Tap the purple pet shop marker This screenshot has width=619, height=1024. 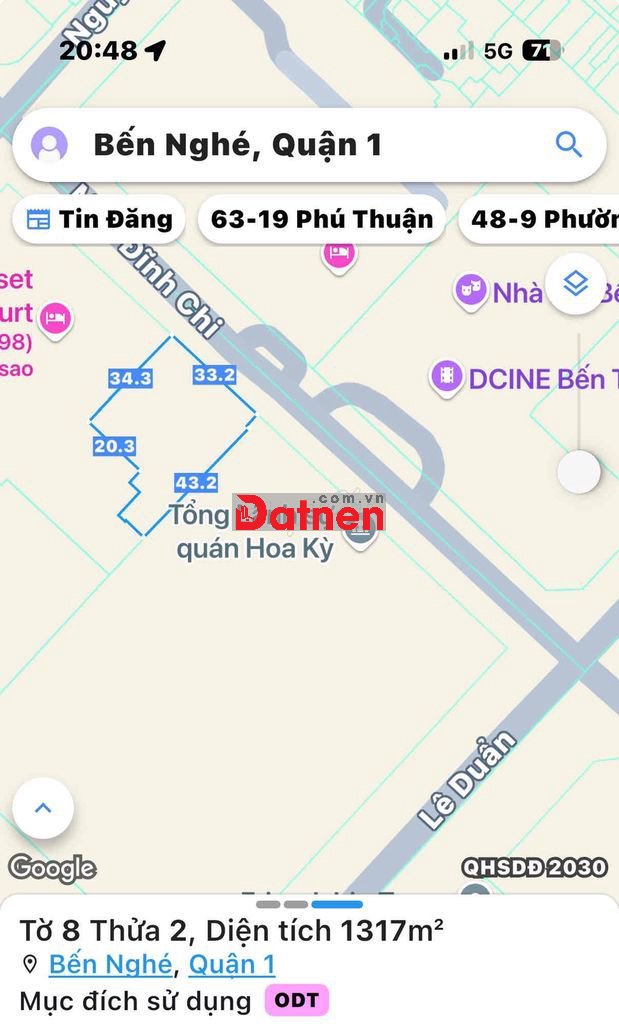point(470,292)
